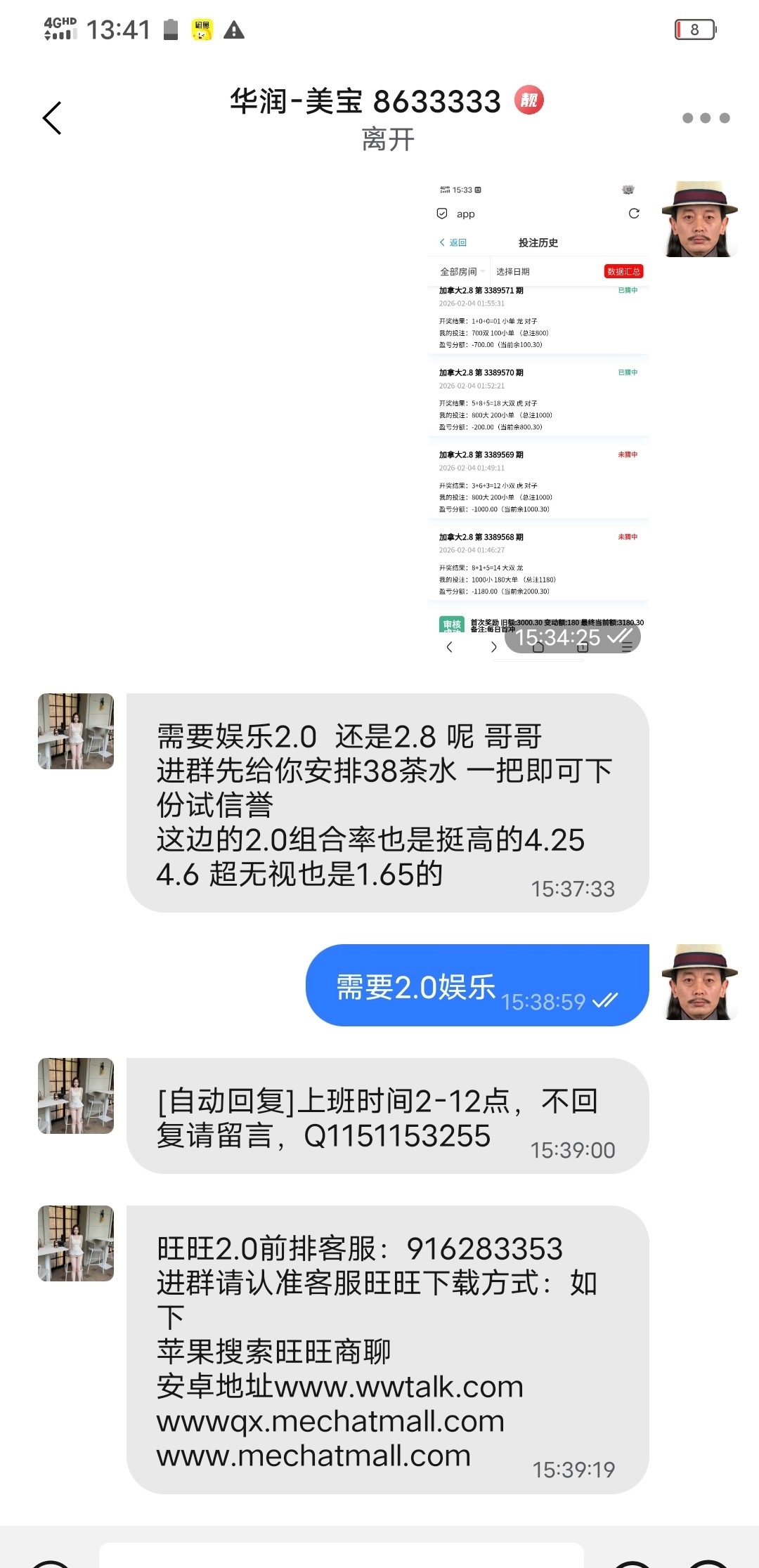Image resolution: width=759 pixels, height=1568 pixels.
Task: Go back from the chat
Action: tap(53, 118)
